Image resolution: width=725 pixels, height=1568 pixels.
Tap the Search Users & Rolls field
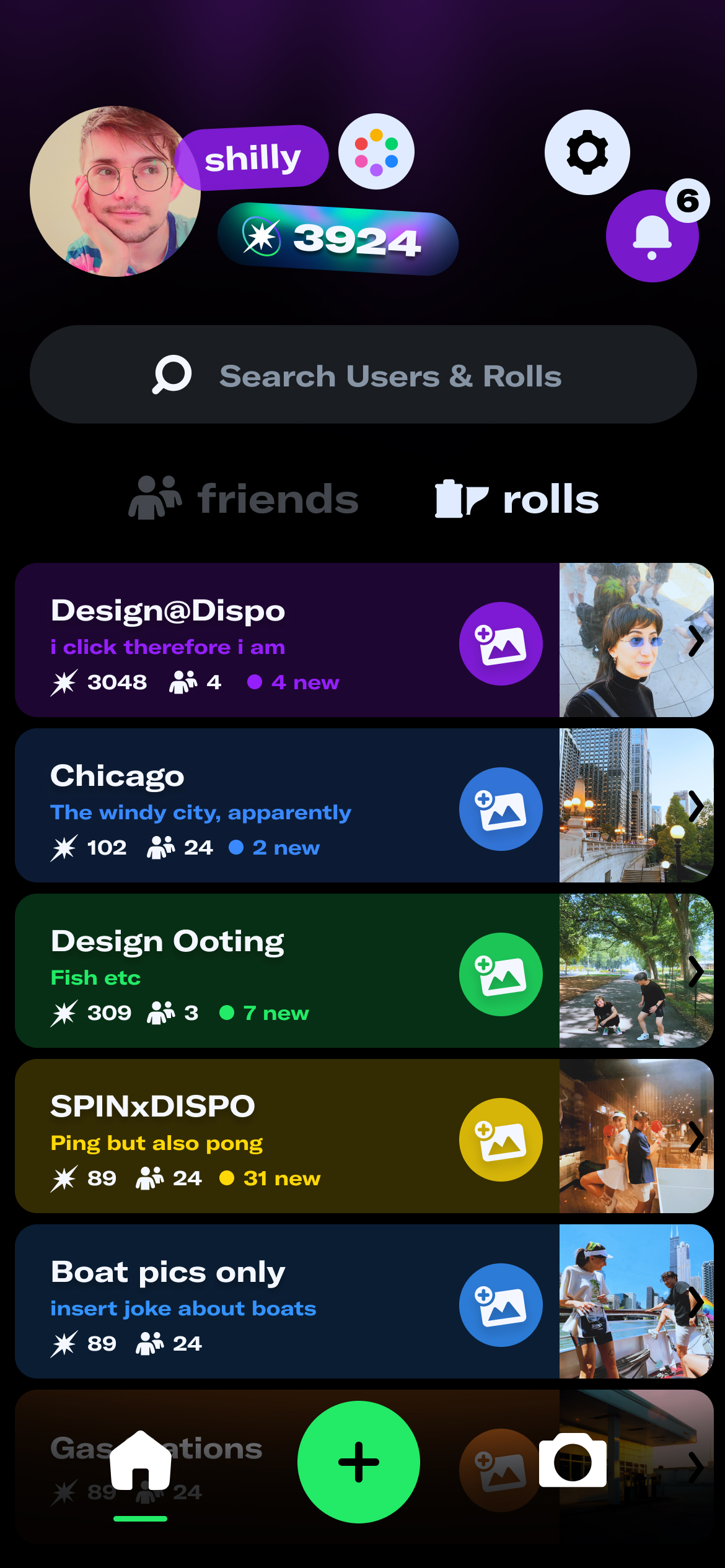click(x=363, y=375)
